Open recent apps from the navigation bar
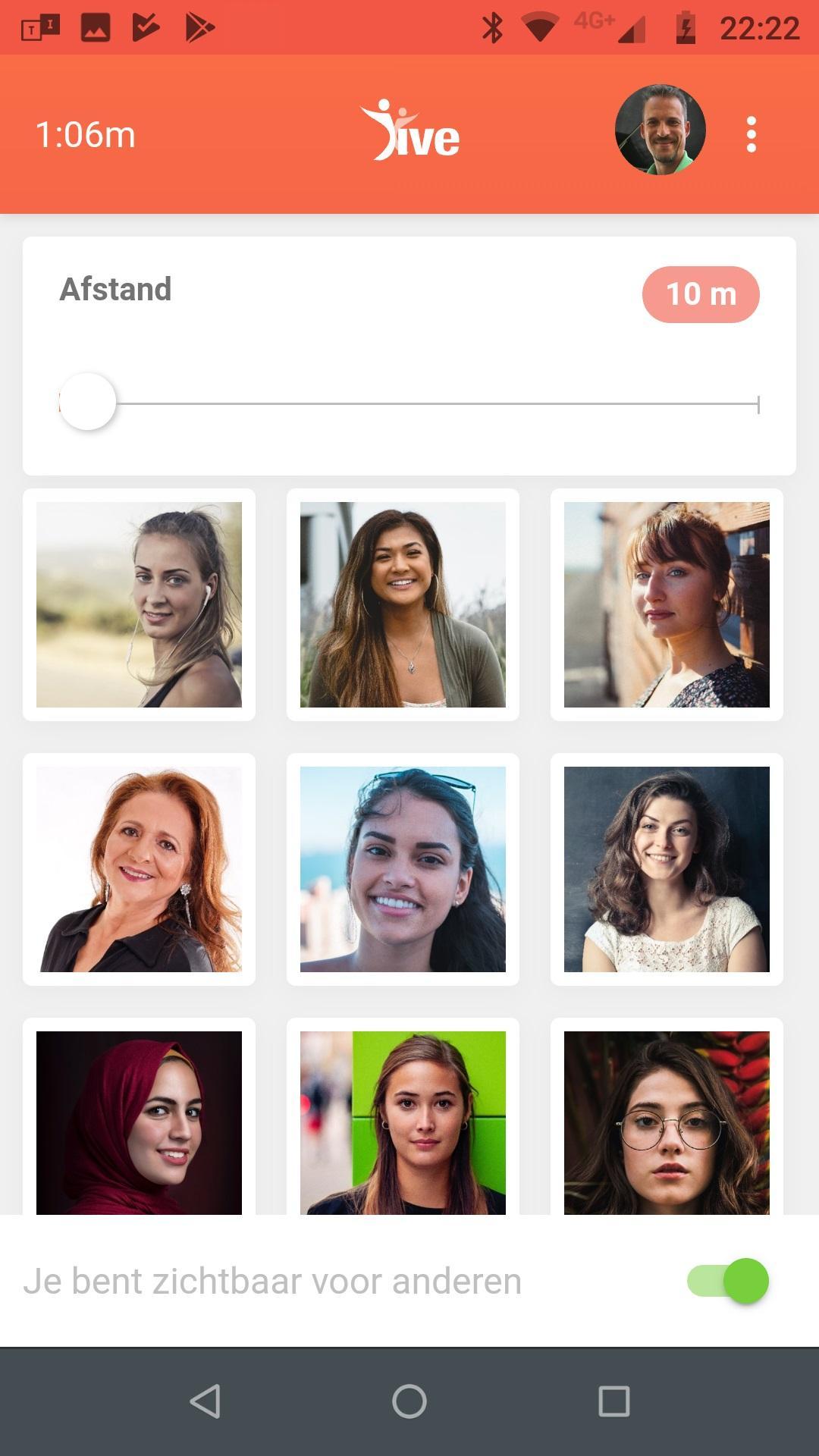 click(x=613, y=1401)
